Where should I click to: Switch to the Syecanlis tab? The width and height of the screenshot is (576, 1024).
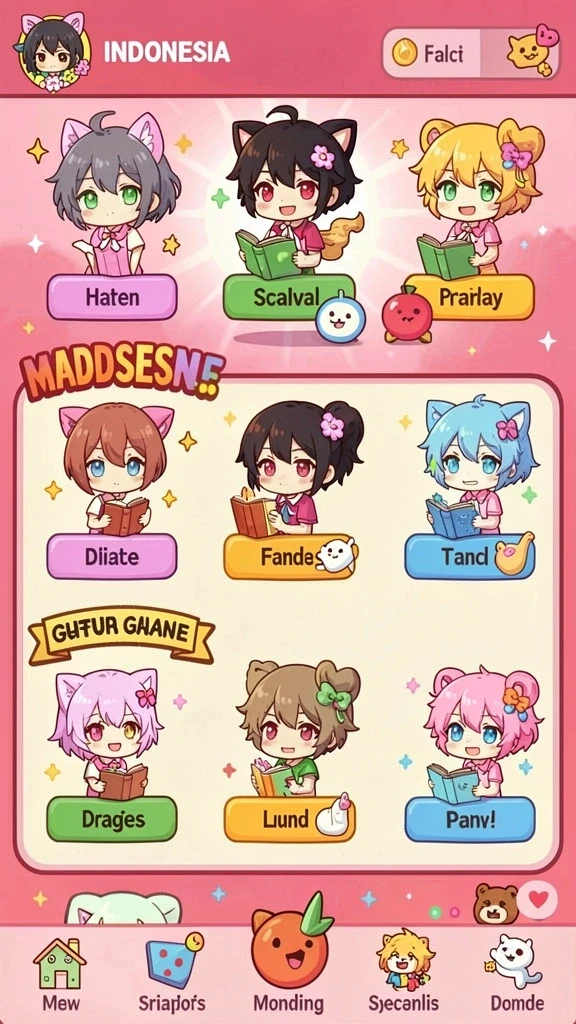[404, 975]
